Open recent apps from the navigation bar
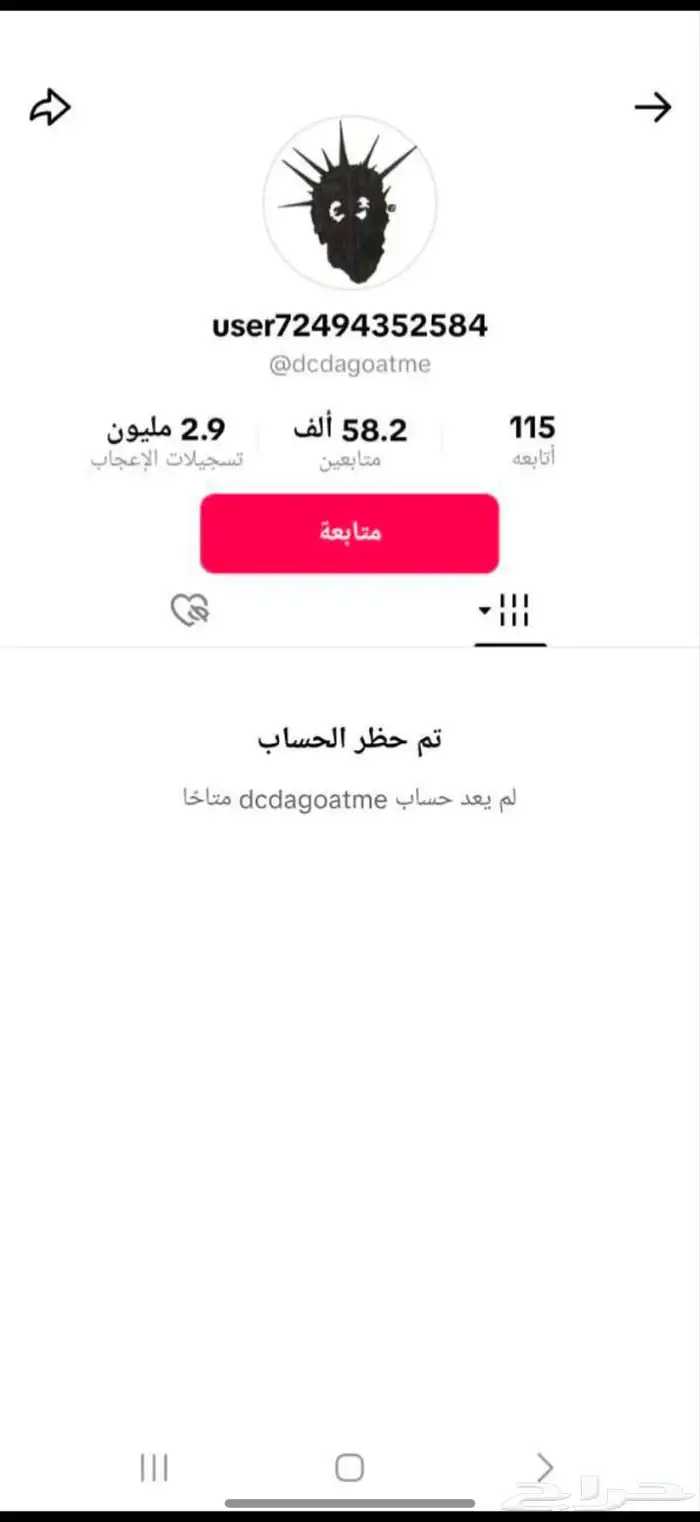Image resolution: width=700 pixels, height=1522 pixels. [x=154, y=1467]
